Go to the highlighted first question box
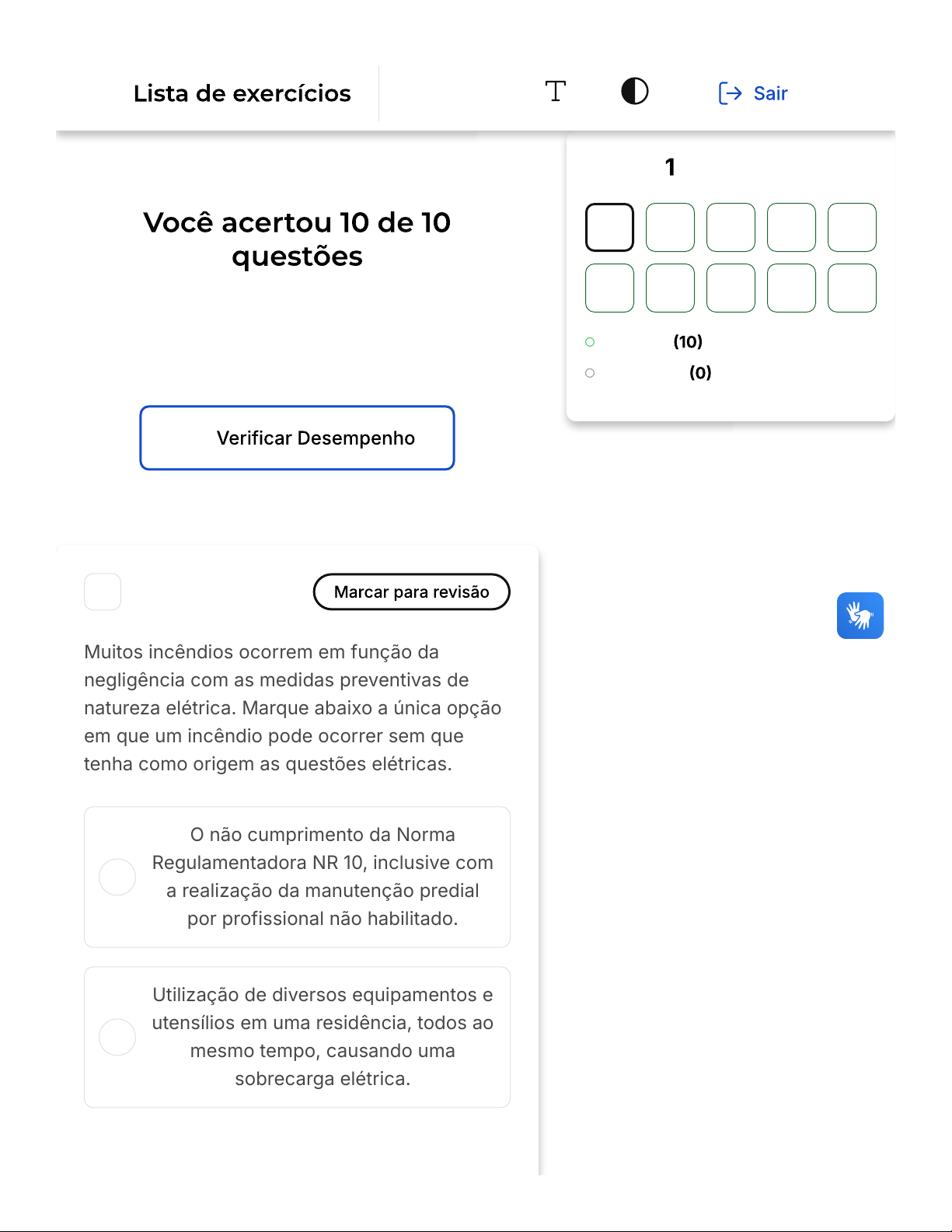The height and width of the screenshot is (1232, 952). [609, 228]
